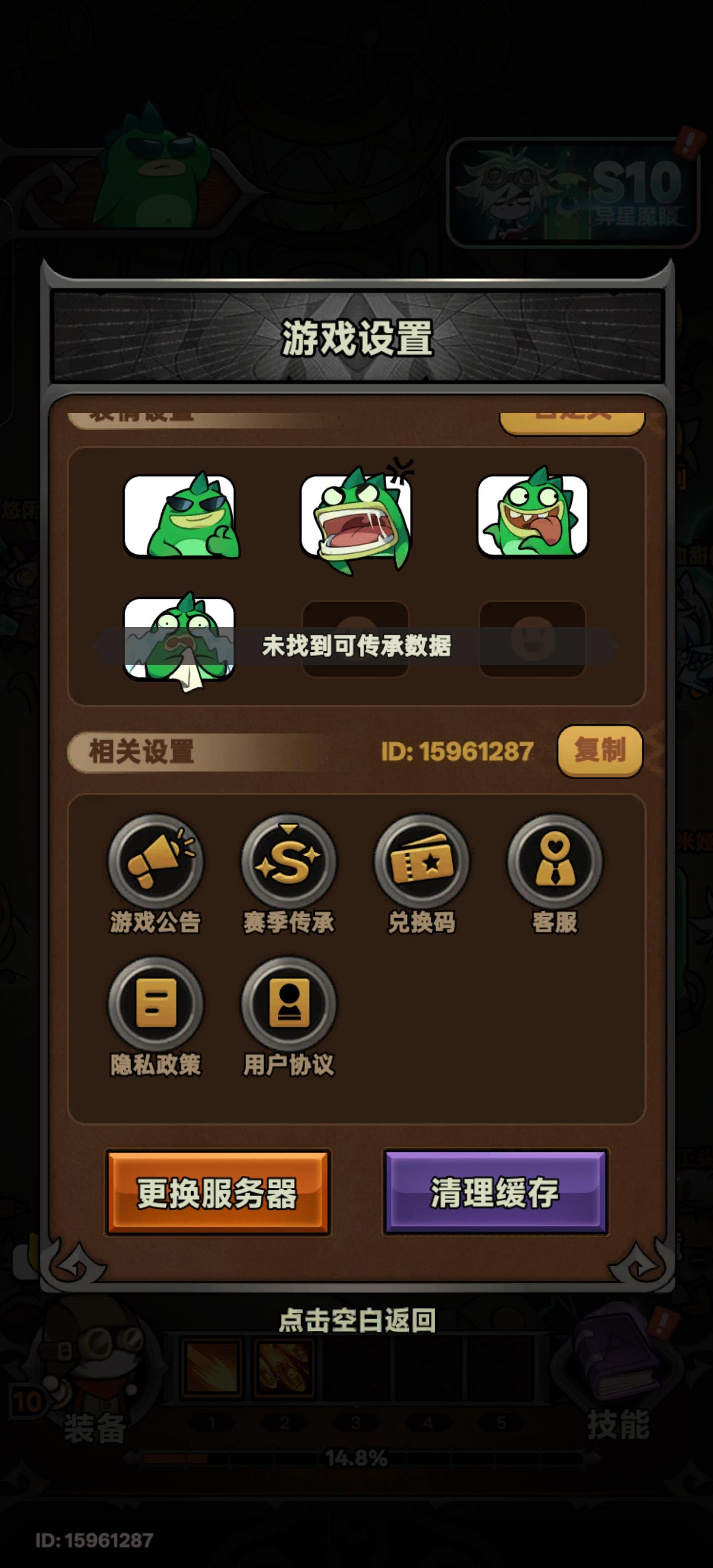713x1568 pixels.
Task: Pick the crying frog emoticon
Action: coord(180,642)
